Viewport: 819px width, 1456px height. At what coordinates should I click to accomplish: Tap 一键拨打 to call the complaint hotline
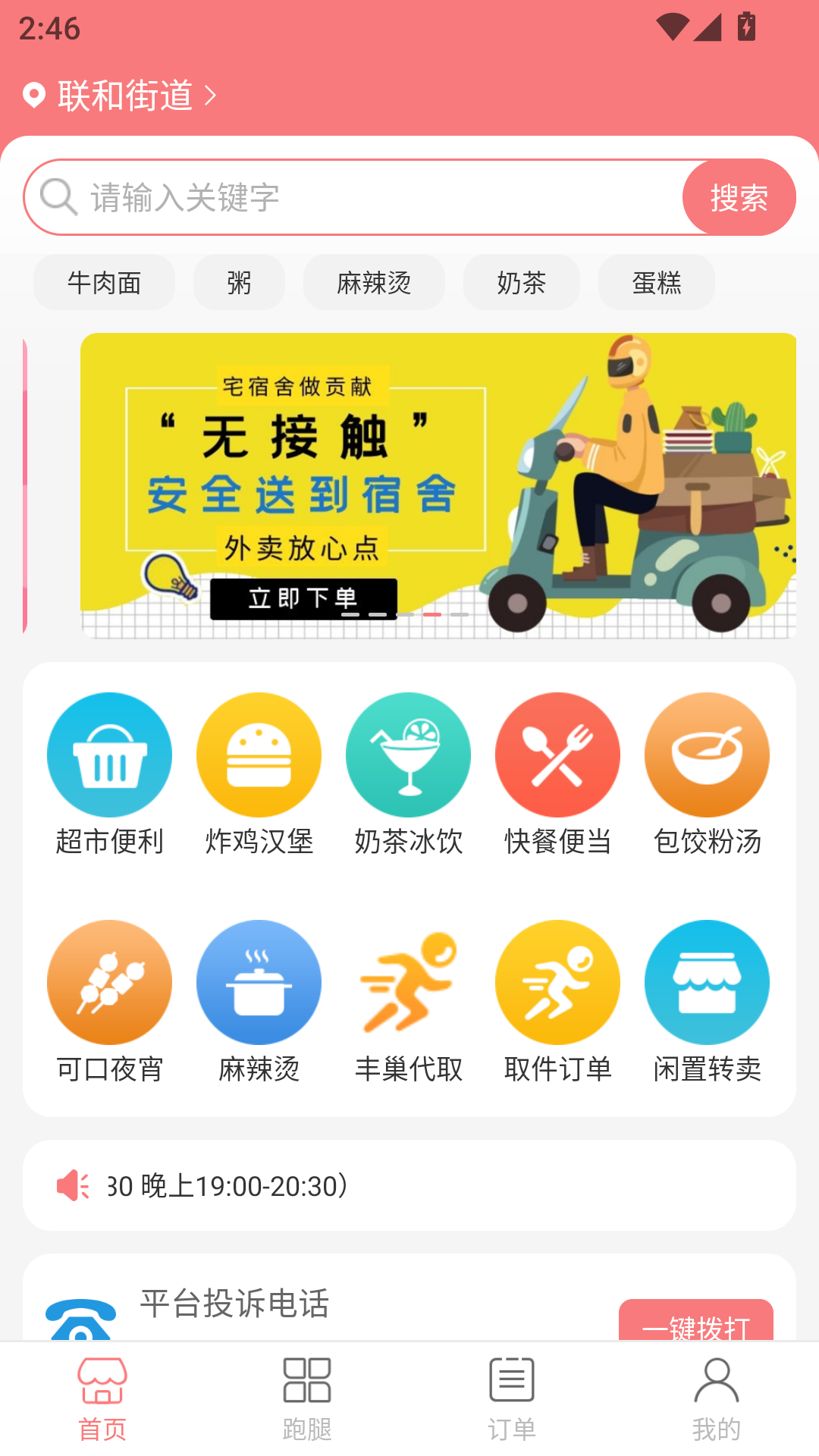point(695,1319)
